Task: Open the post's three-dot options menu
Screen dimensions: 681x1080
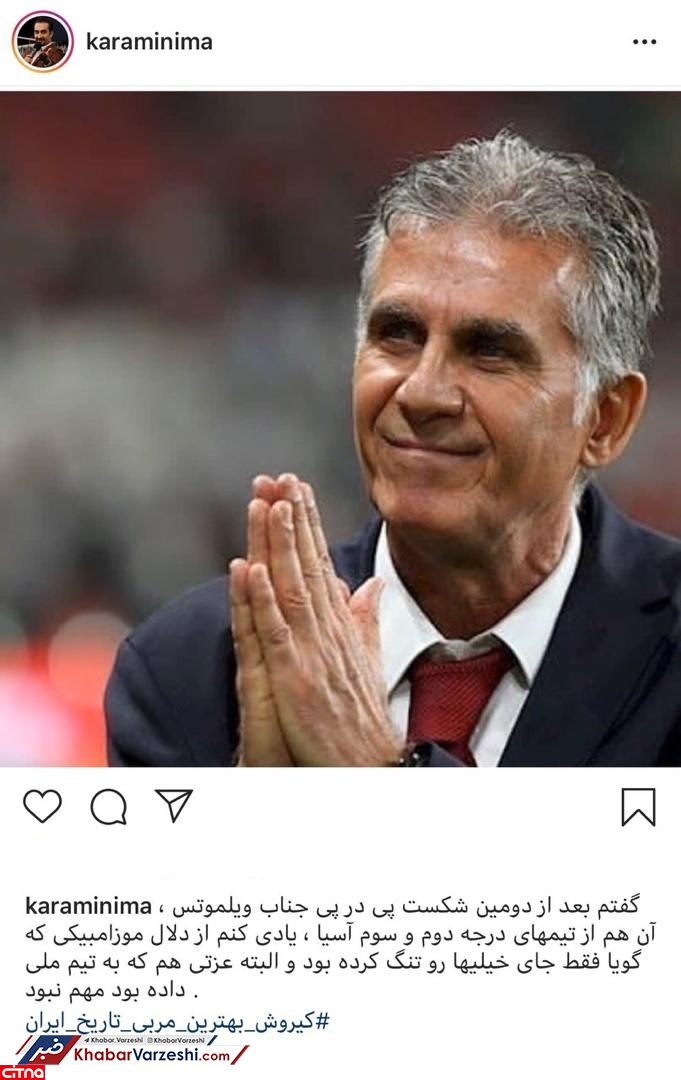Action: coord(645,42)
